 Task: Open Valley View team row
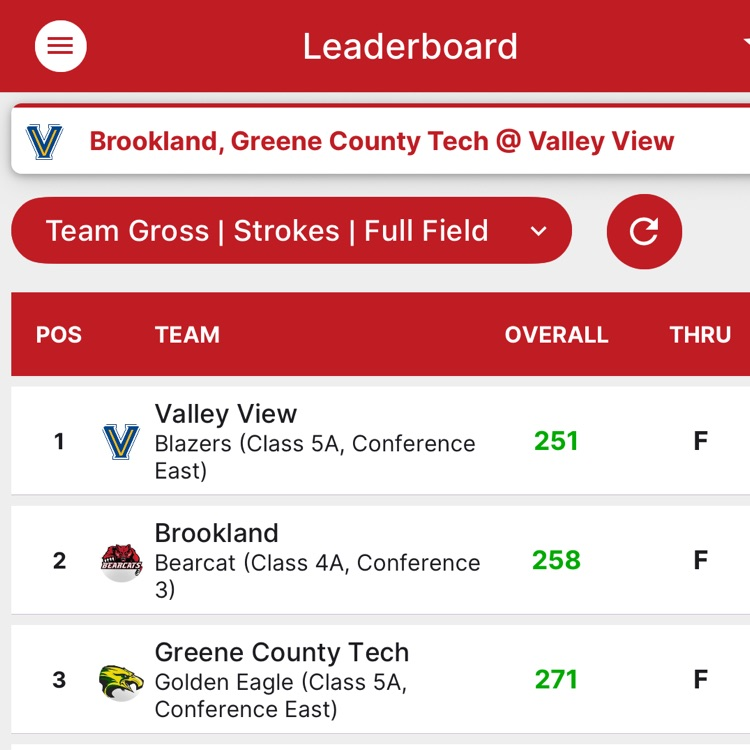(x=380, y=441)
